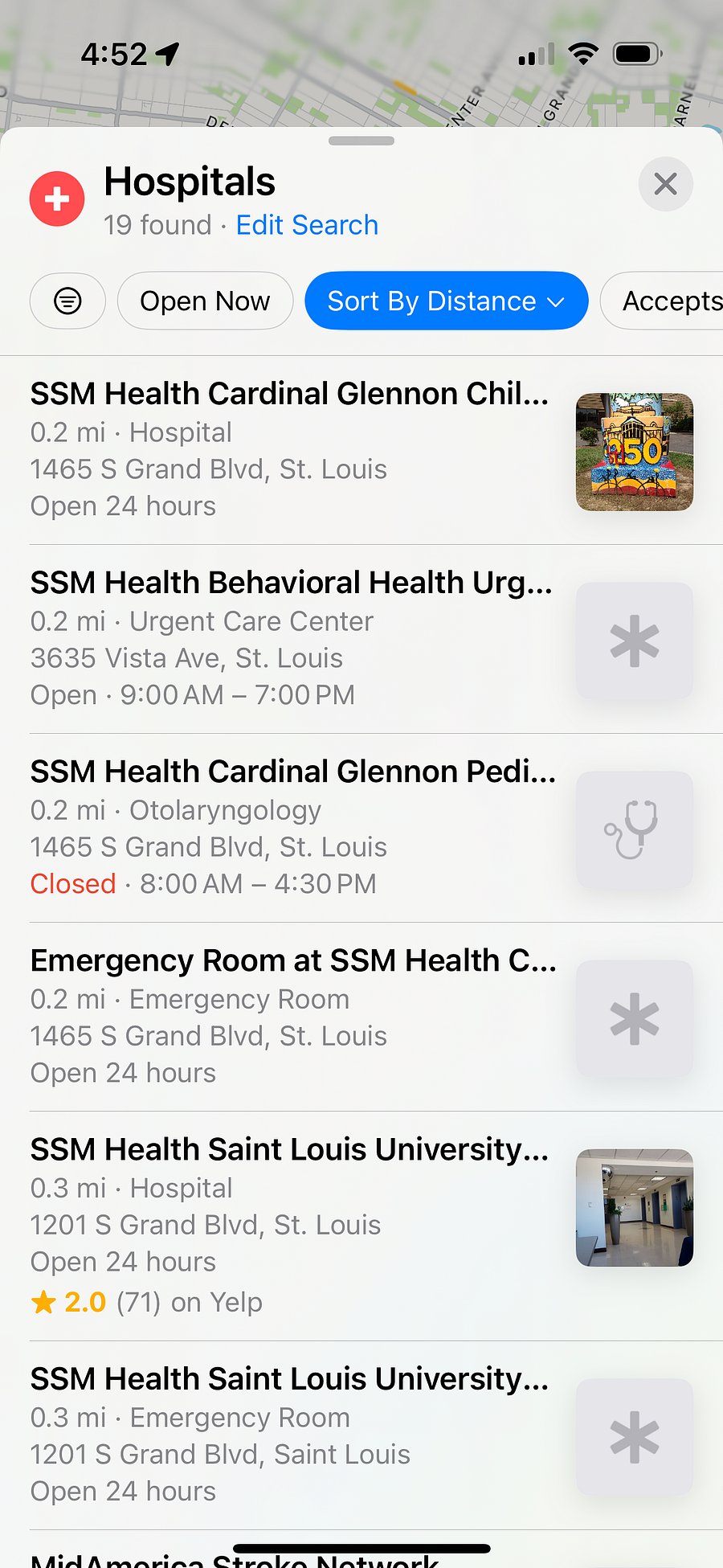Open SSM Health Cardinal Glennon Chil... hospital result
Viewport: 723px width, 1568px height.
tap(361, 450)
